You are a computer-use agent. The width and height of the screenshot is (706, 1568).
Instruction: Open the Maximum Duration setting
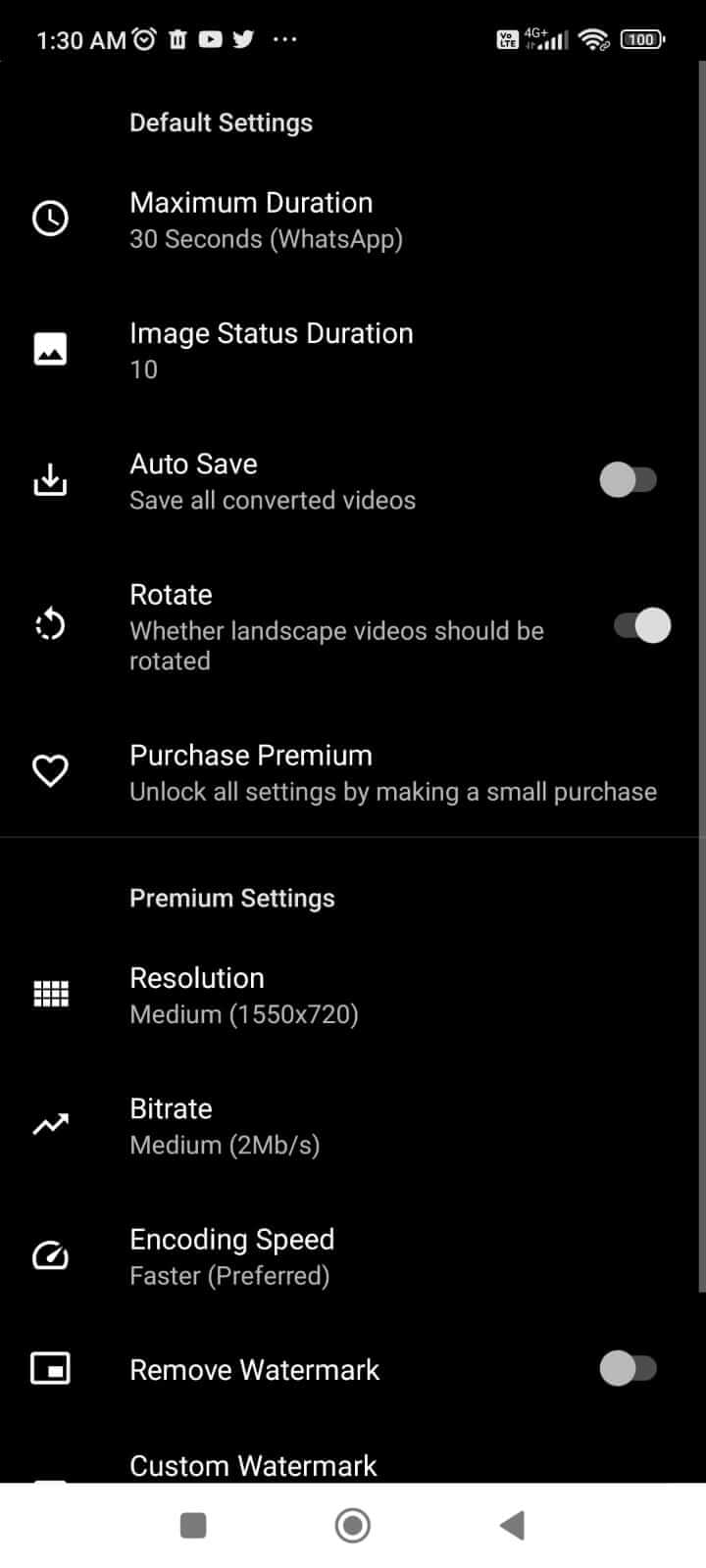pos(353,220)
